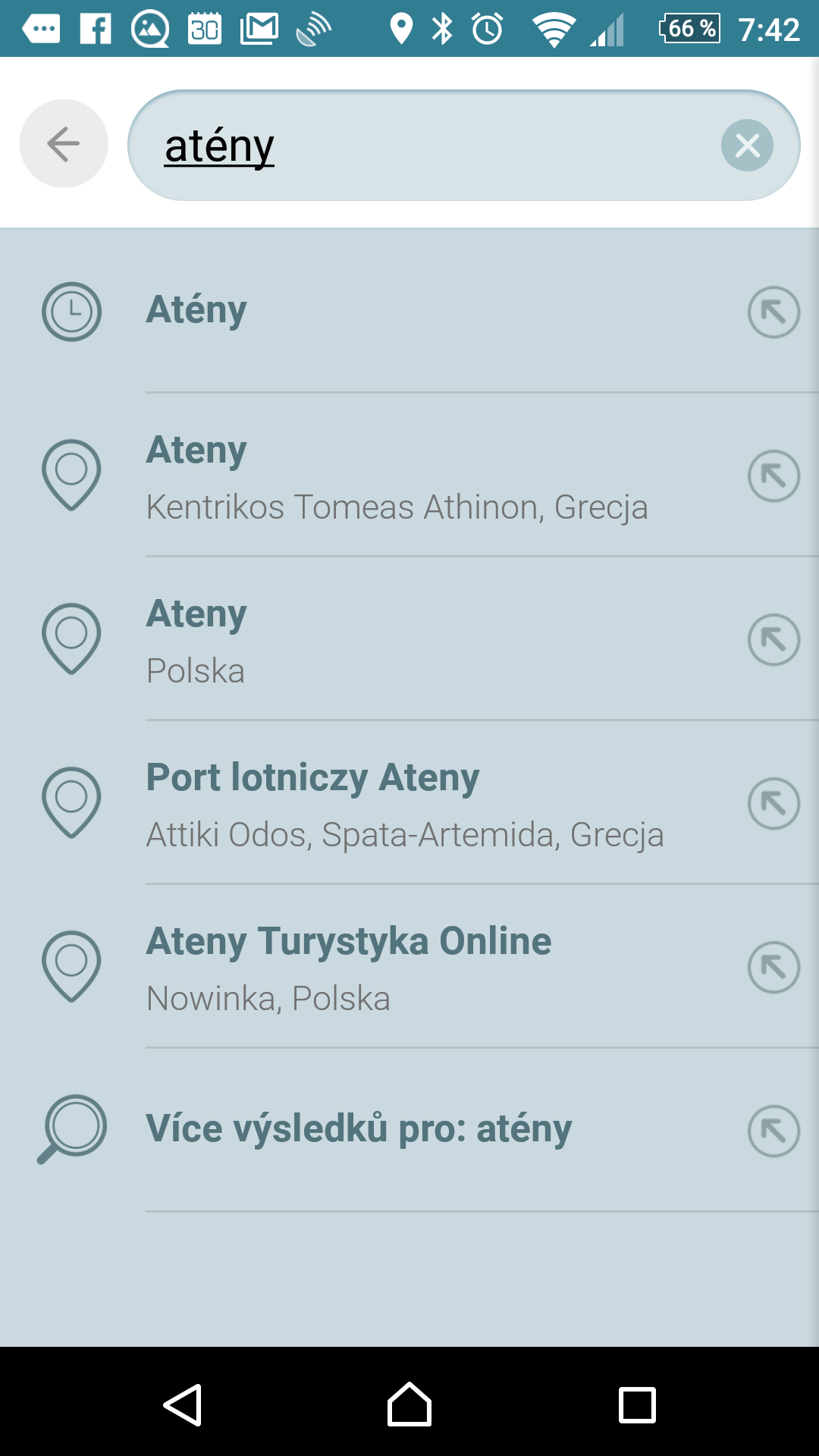Clear the search text with the X
This screenshot has height=1456, width=819.
(x=747, y=145)
